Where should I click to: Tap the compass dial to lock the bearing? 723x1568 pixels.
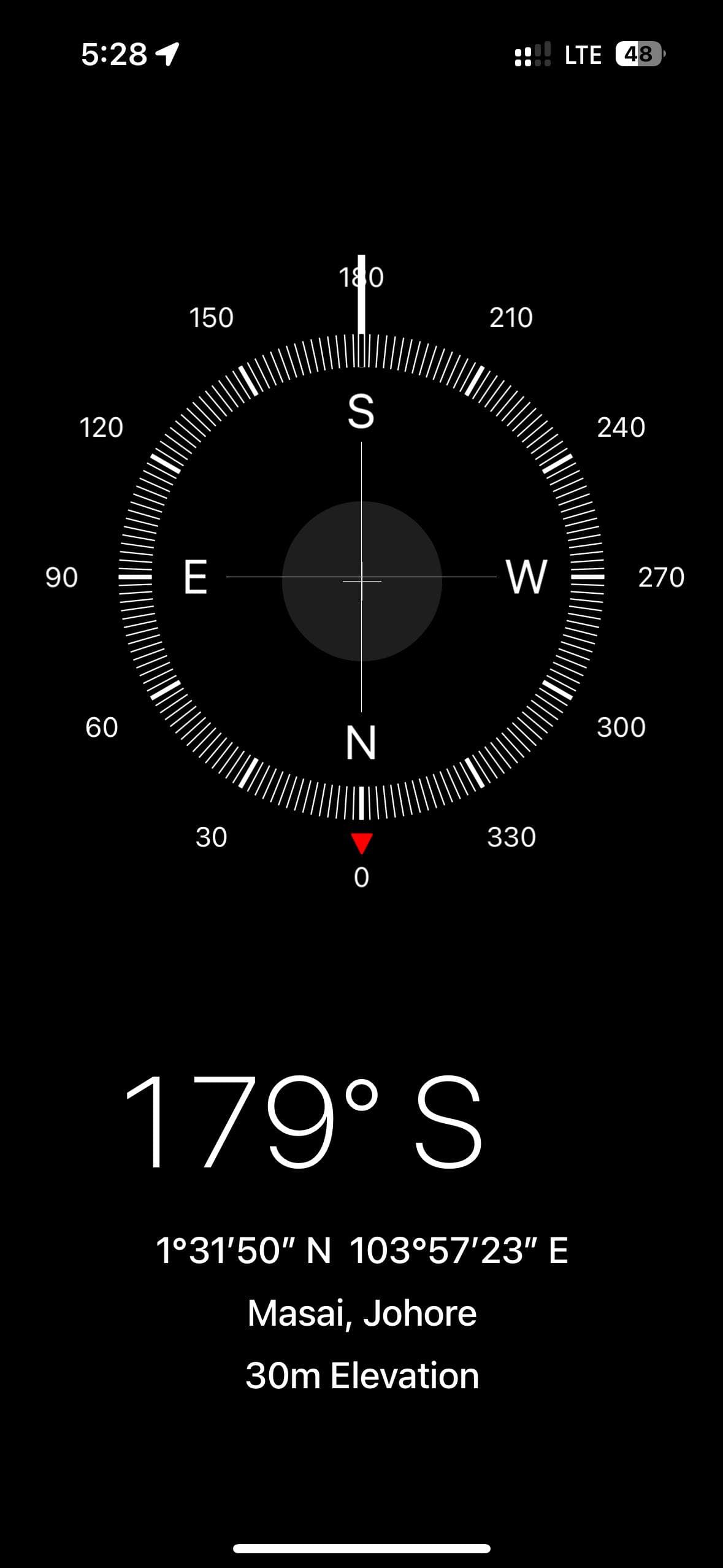tap(362, 580)
